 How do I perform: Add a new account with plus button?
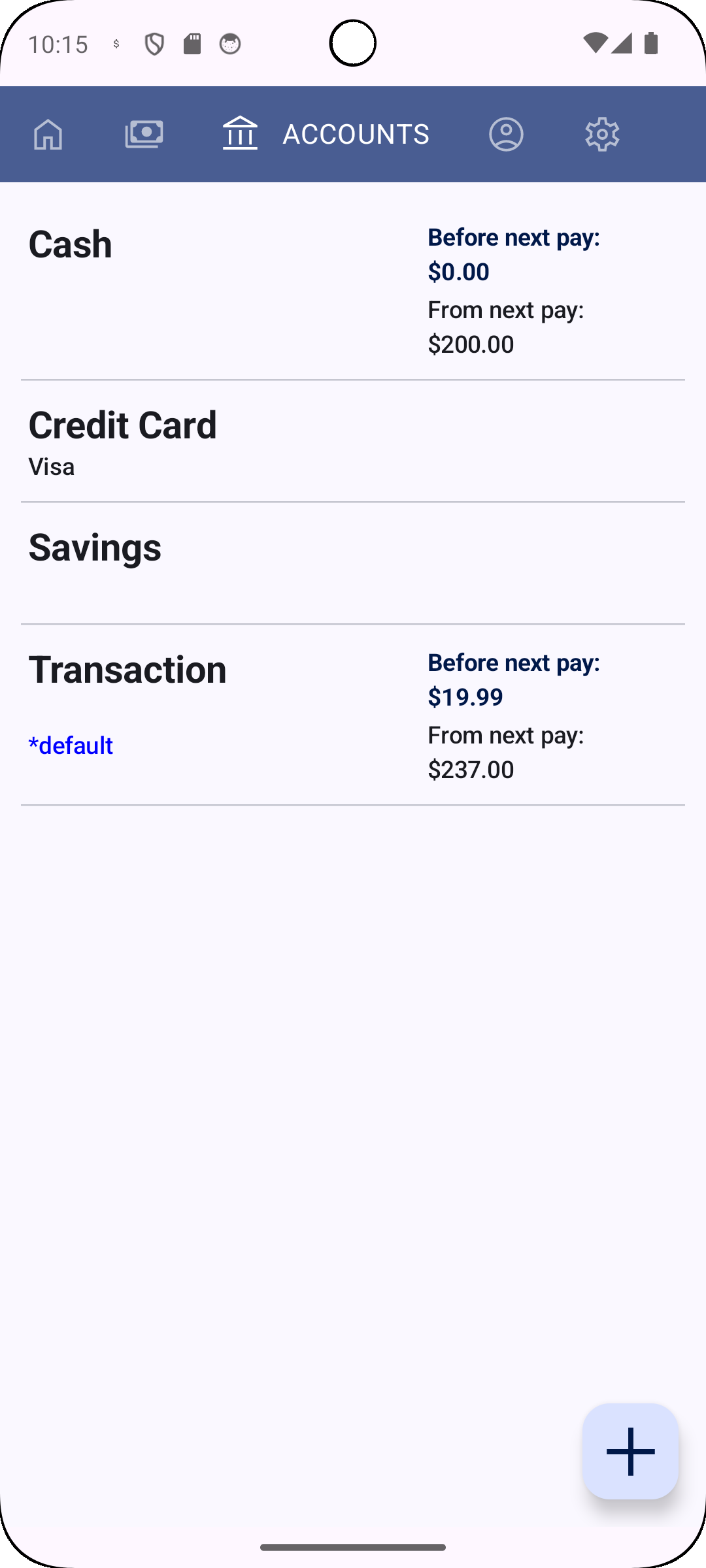pyautogui.click(x=630, y=1451)
